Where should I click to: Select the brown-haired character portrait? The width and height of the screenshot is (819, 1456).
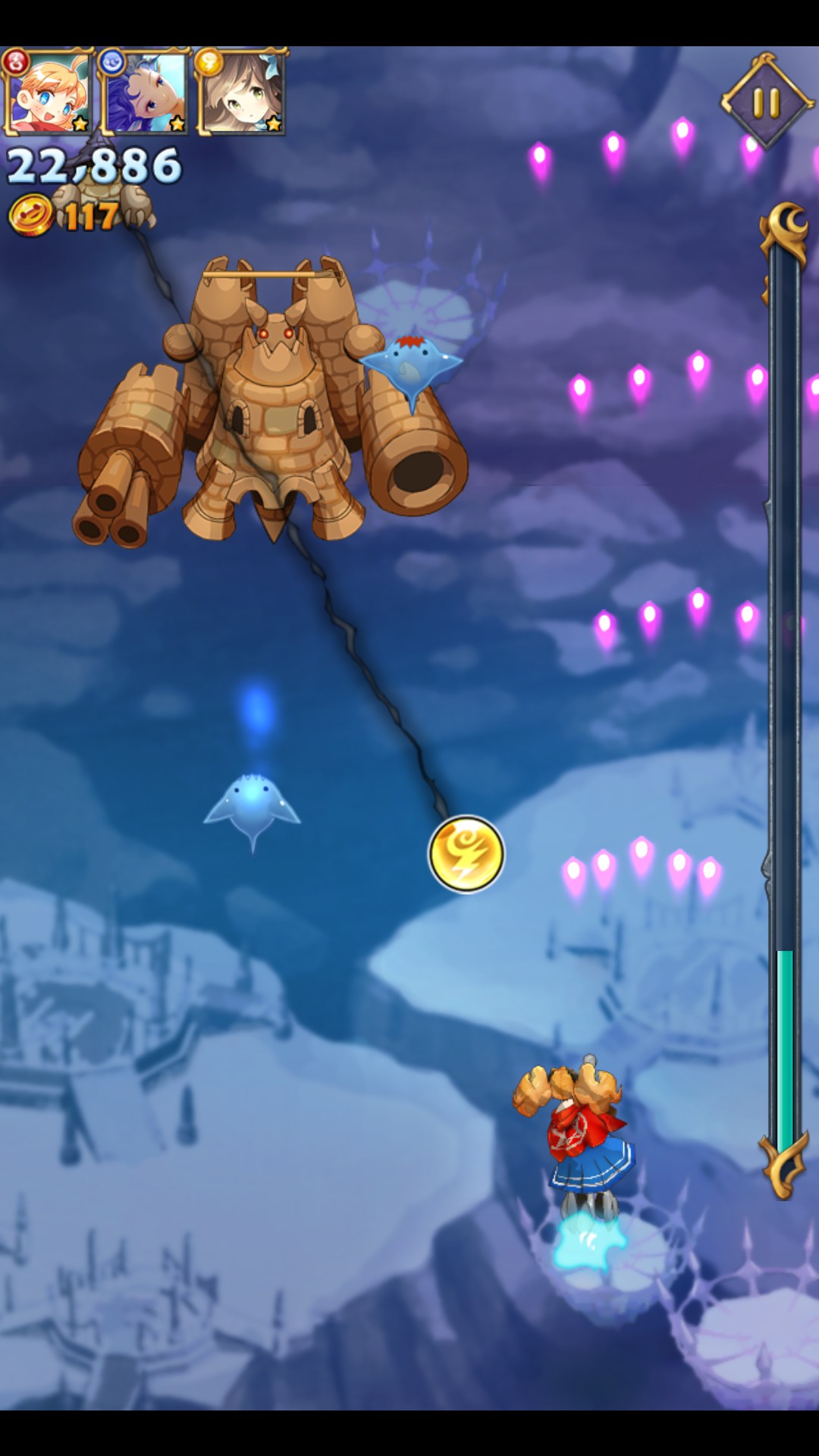coord(241,92)
